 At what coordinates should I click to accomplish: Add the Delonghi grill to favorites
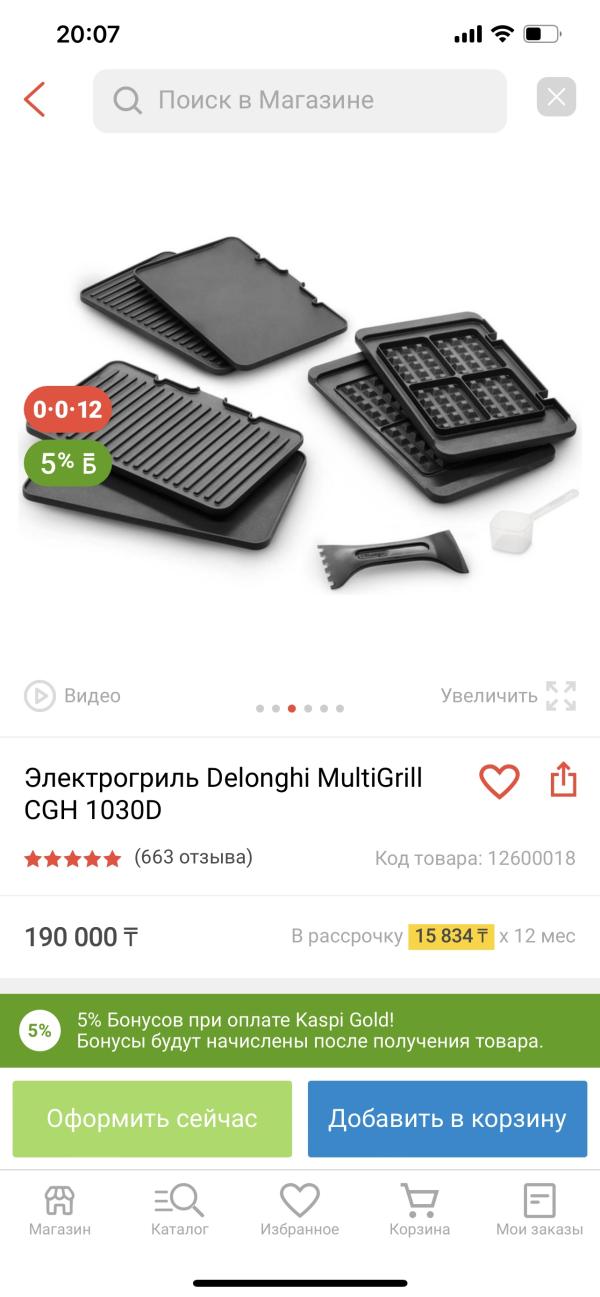click(x=499, y=781)
